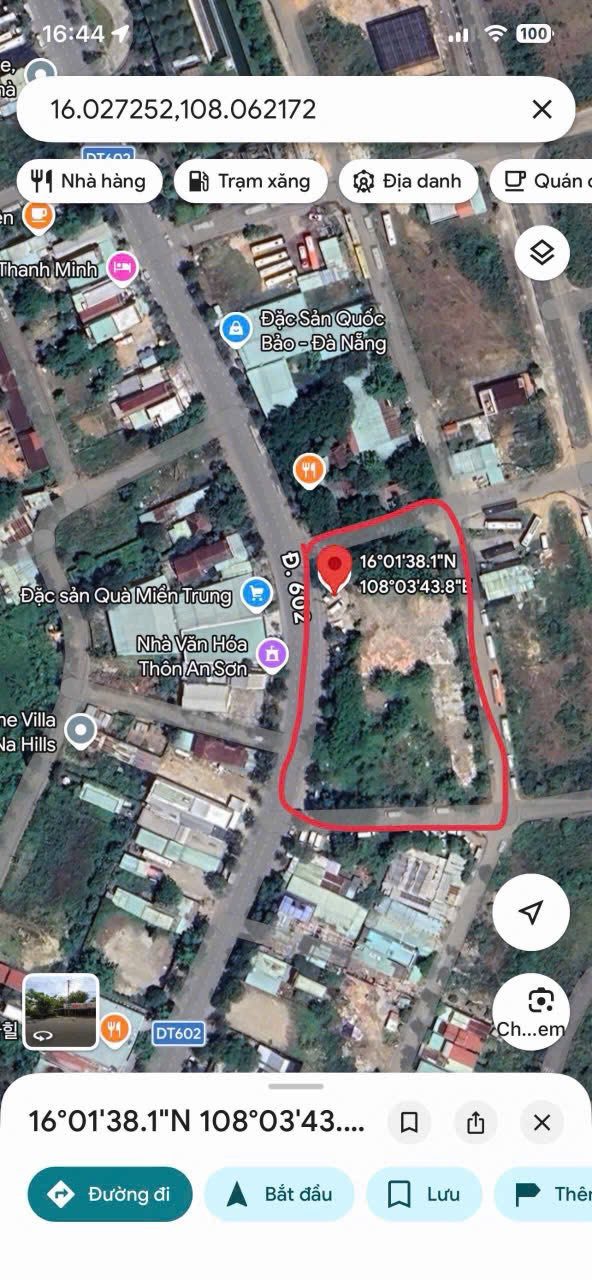Tap the Lưu button
592x1280 pixels.
click(424, 1194)
